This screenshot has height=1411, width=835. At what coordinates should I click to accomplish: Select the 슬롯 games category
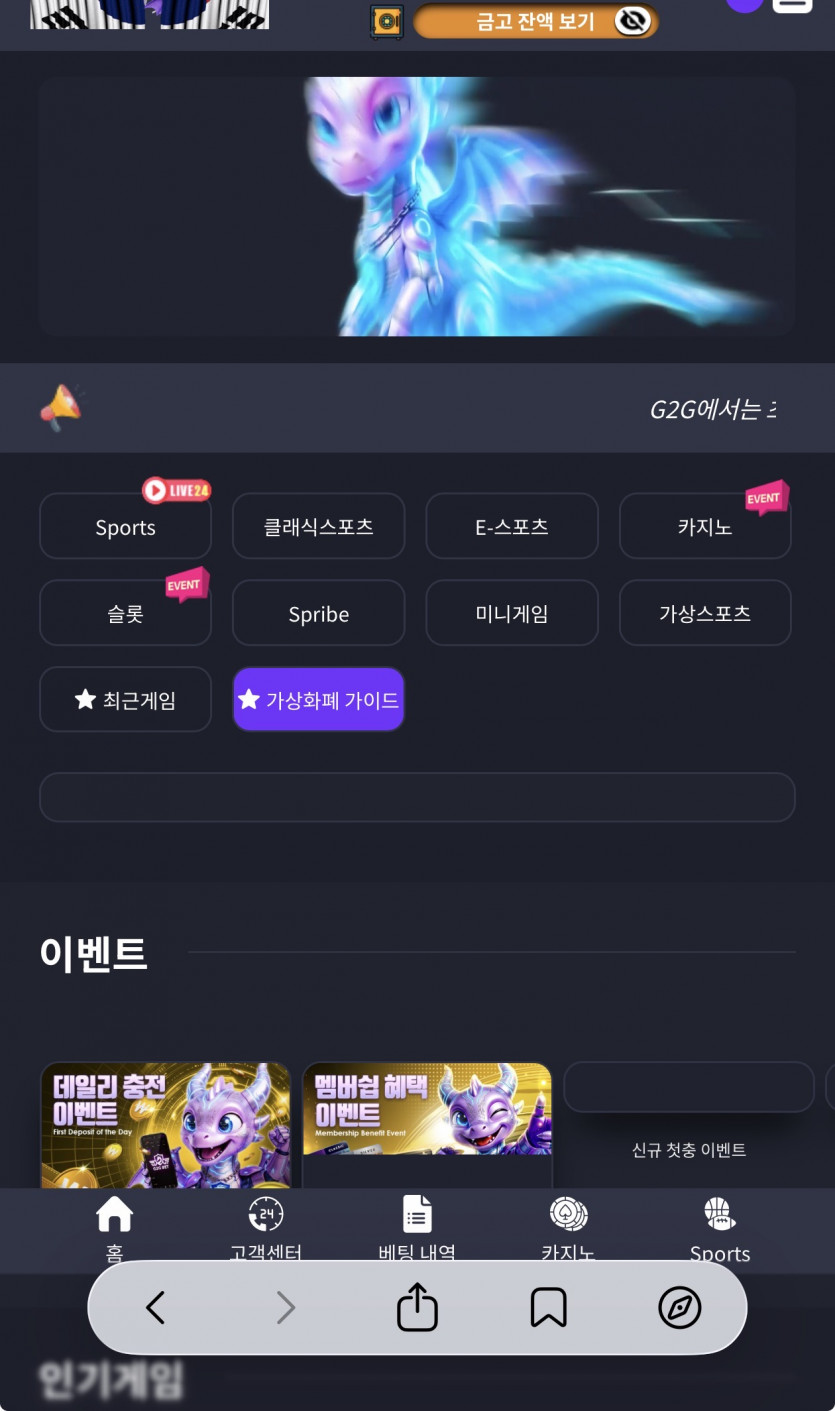click(x=125, y=613)
